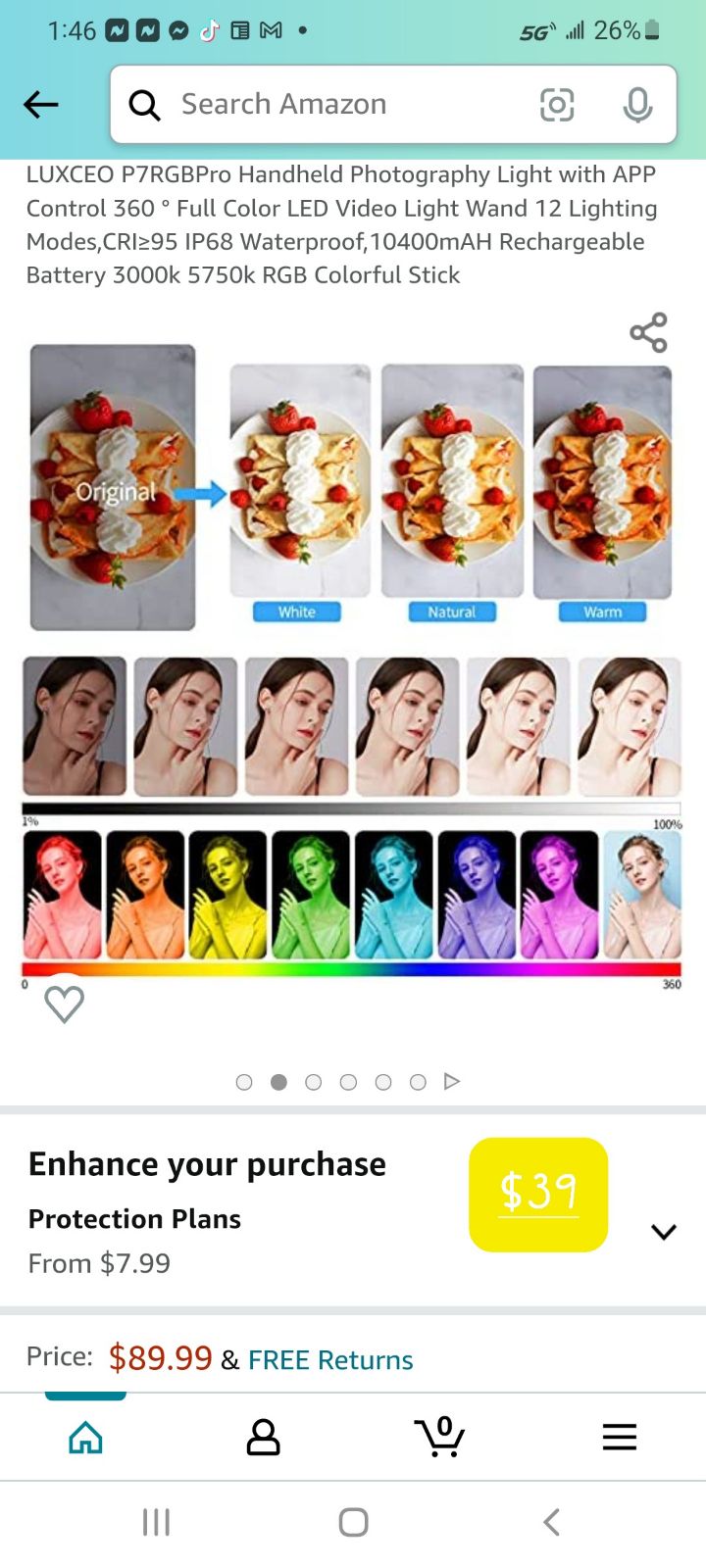Open the account profile tab

pyautogui.click(x=263, y=1437)
